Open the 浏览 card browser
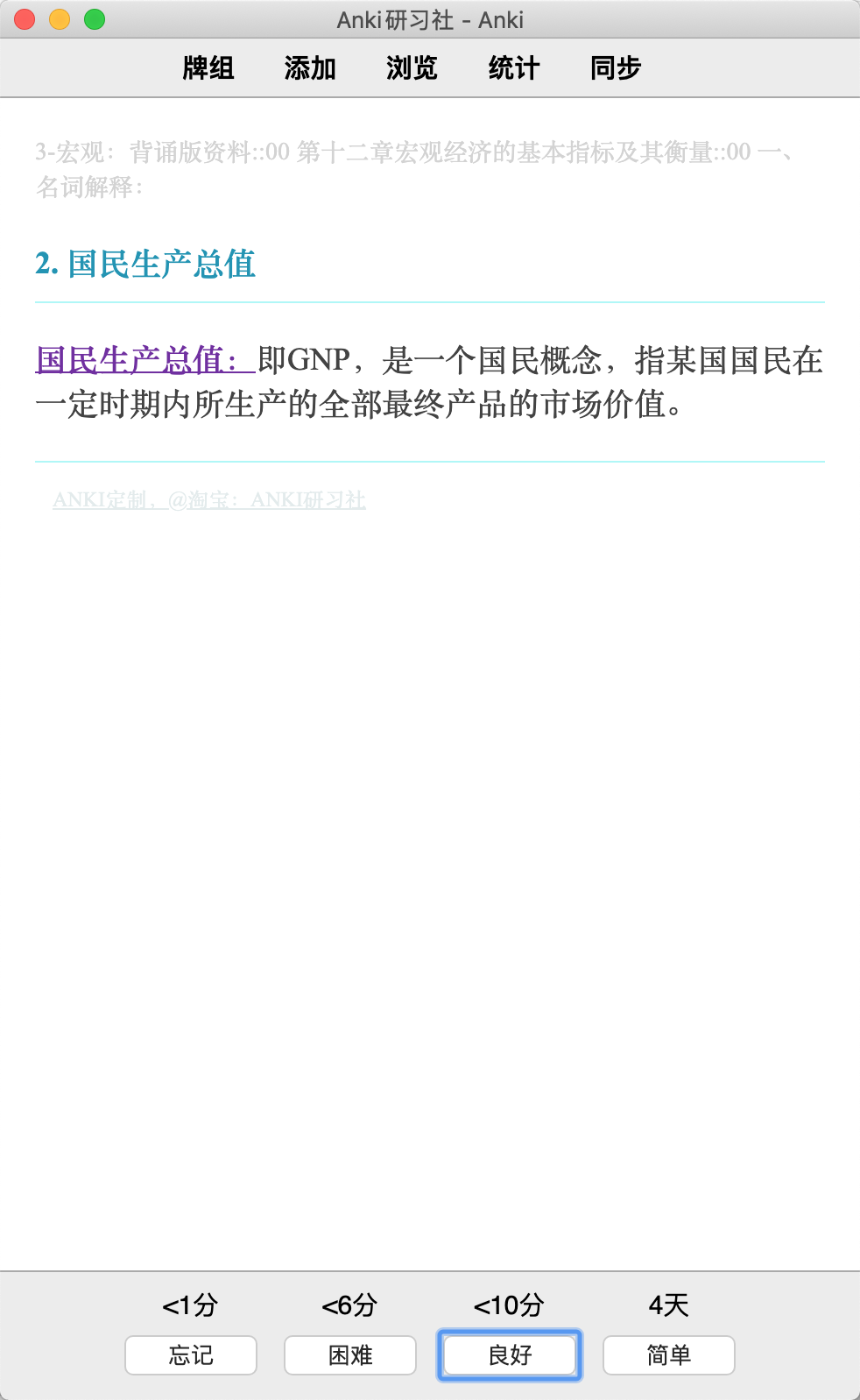Viewport: 860px width, 1400px height. [412, 68]
